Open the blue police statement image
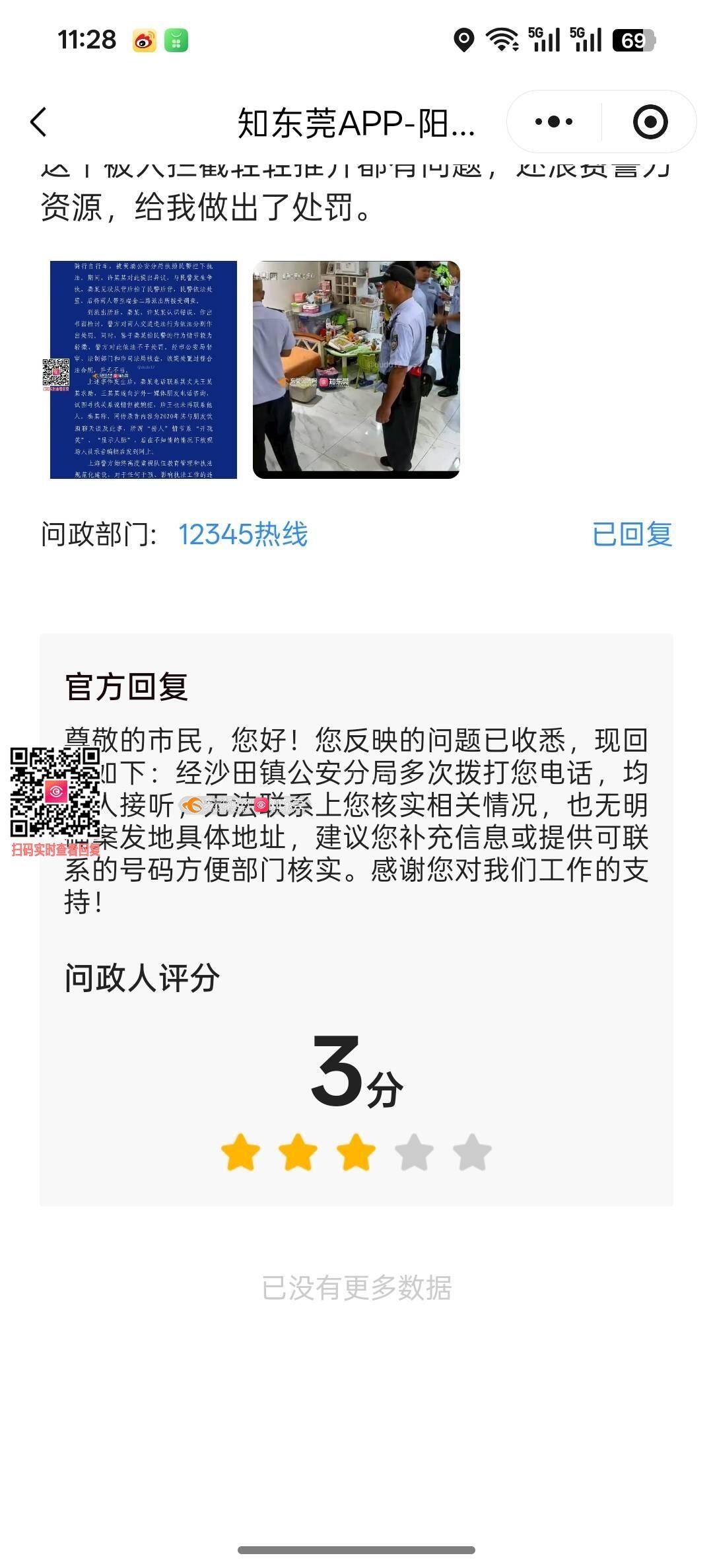This screenshot has height=1568, width=713. click(143, 369)
